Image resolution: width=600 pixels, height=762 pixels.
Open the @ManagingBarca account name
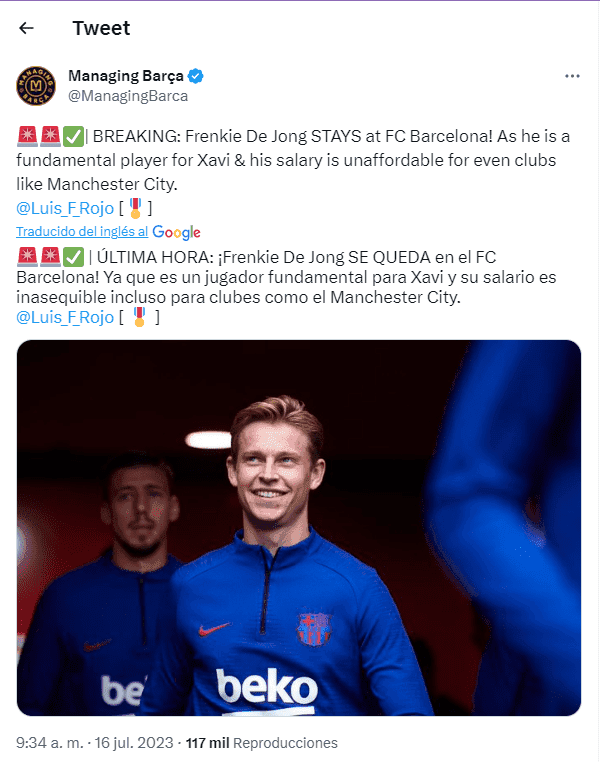[x=128, y=96]
